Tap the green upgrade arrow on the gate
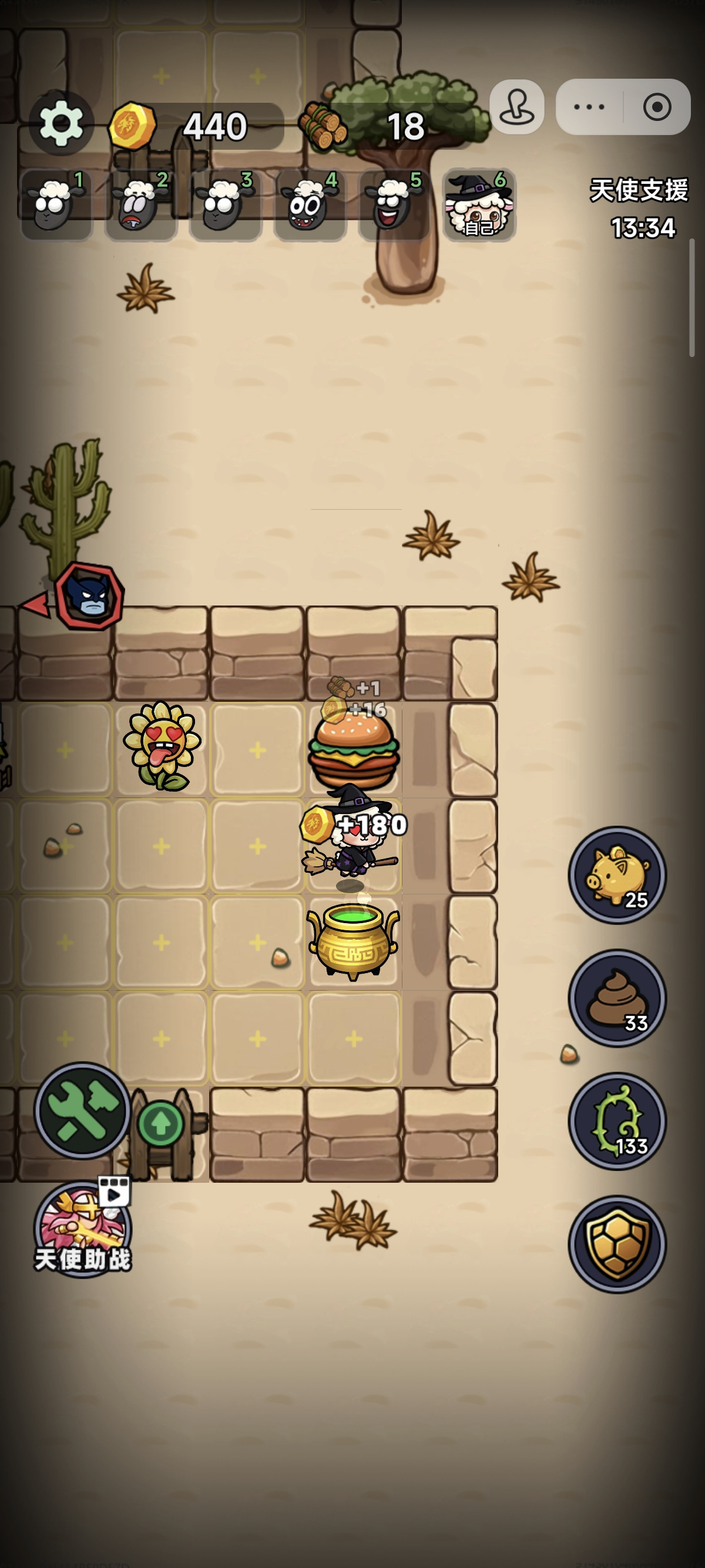 (161, 1123)
